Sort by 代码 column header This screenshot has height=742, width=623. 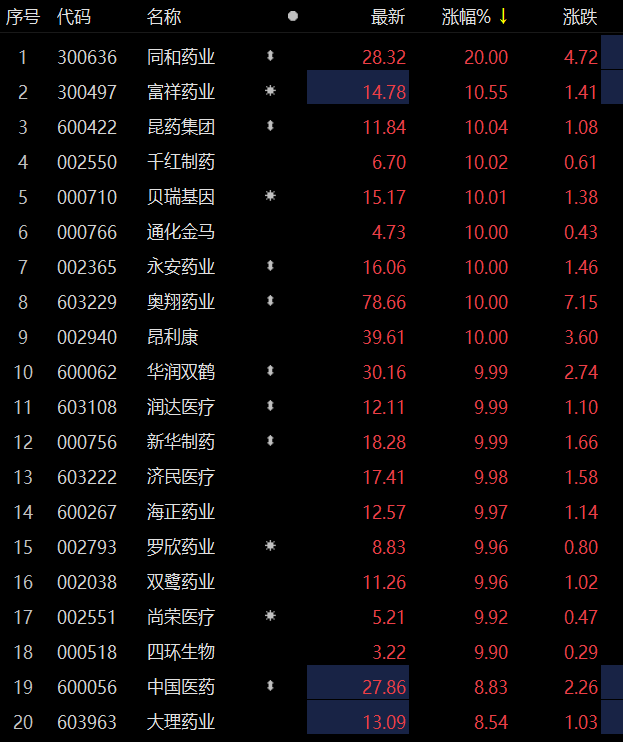click(x=73, y=17)
